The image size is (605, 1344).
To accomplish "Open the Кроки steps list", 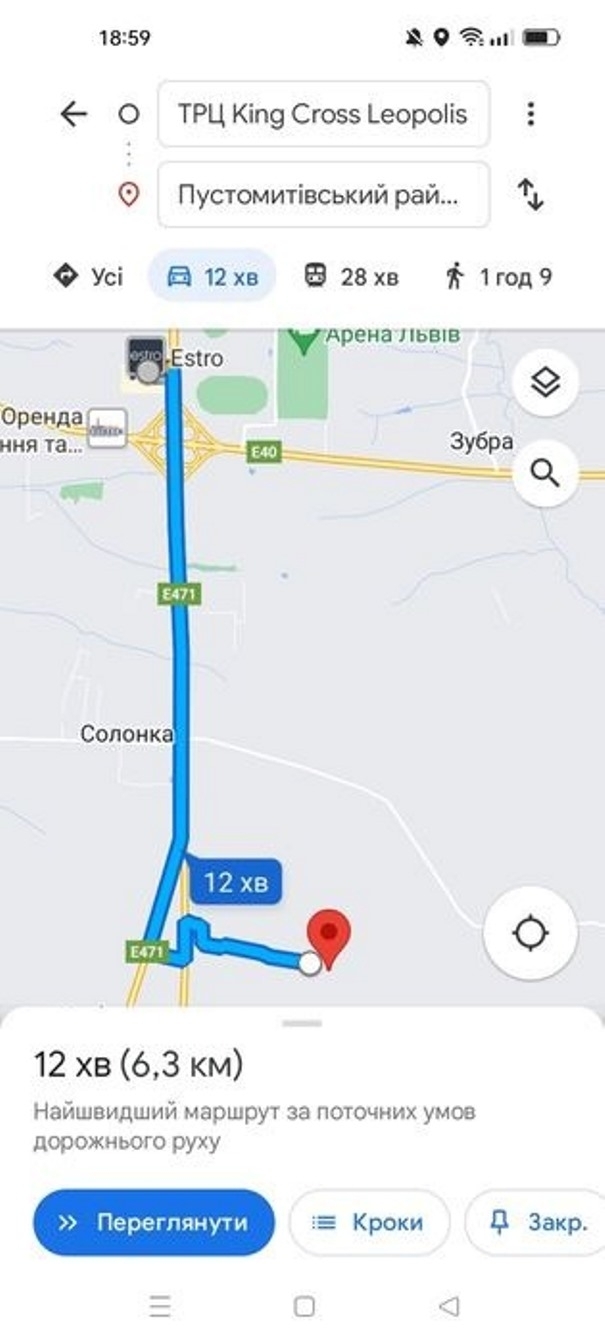I will pyautogui.click(x=369, y=1222).
